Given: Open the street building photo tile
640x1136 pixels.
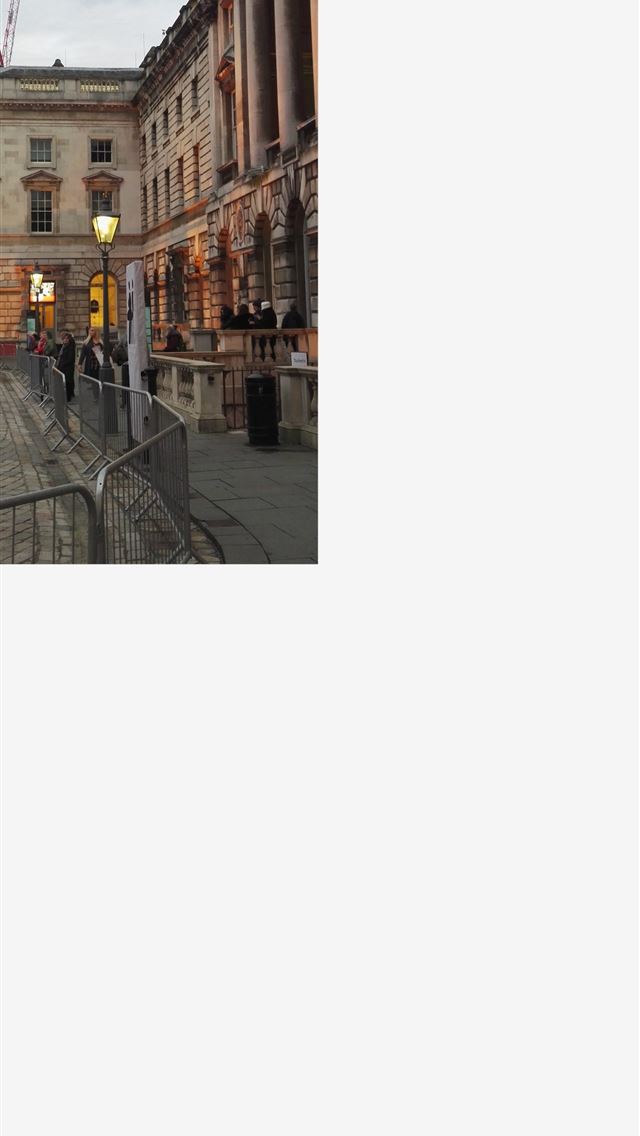Looking at the screenshot, I should pos(158,281).
